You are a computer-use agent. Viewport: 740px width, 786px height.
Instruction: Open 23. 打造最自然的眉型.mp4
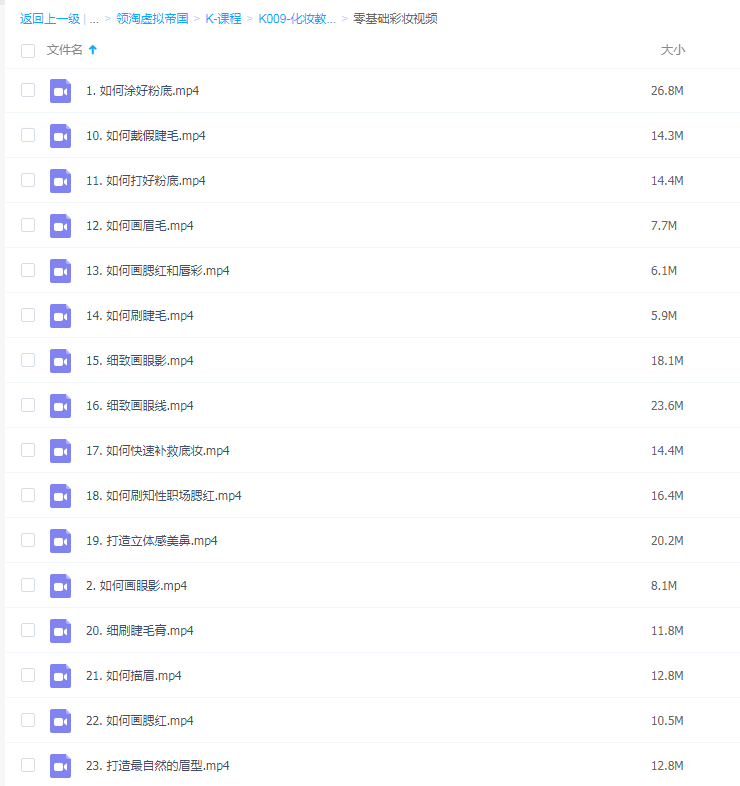click(x=158, y=766)
